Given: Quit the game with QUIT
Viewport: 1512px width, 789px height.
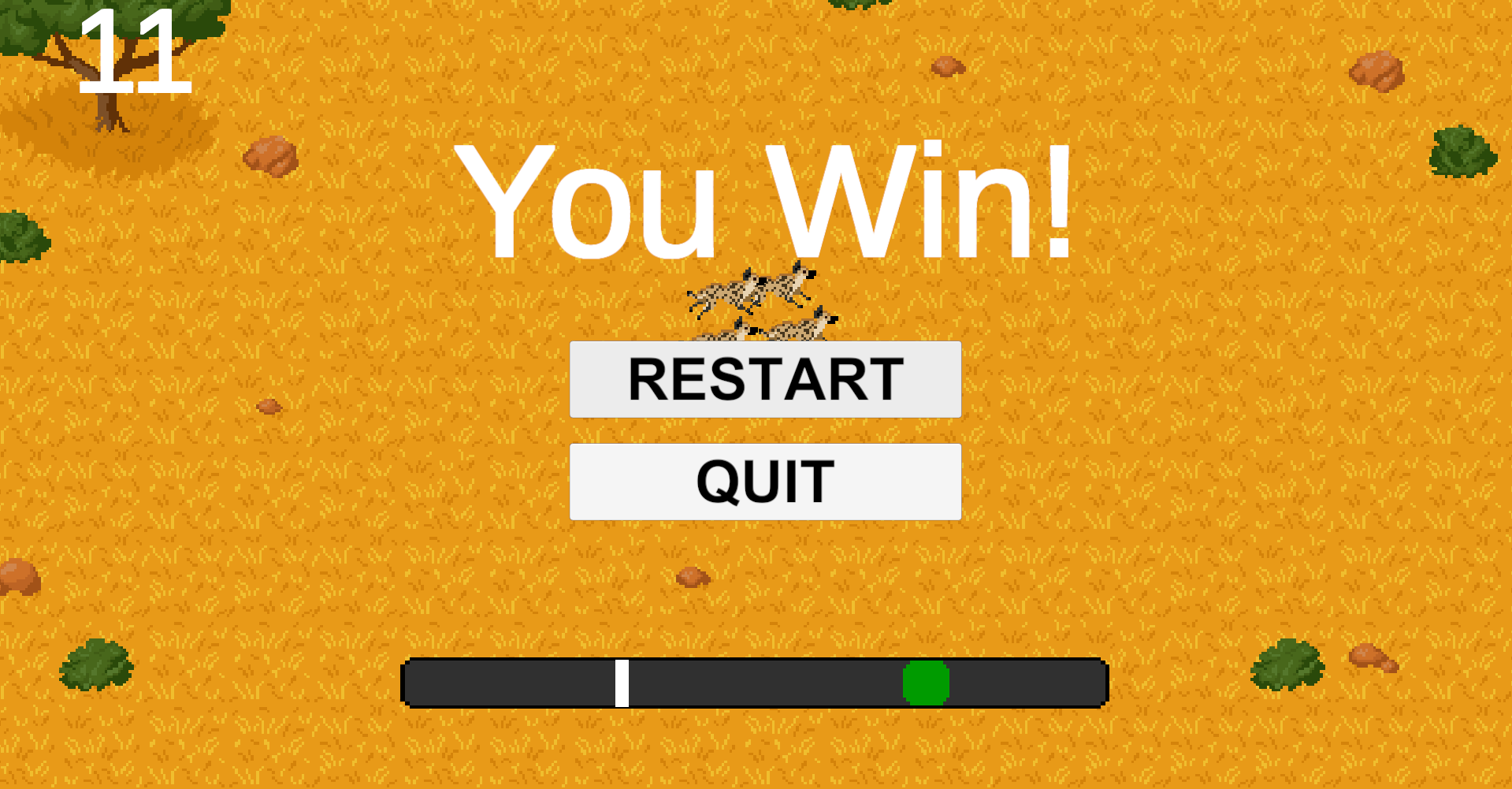Looking at the screenshot, I should pyautogui.click(x=765, y=482).
